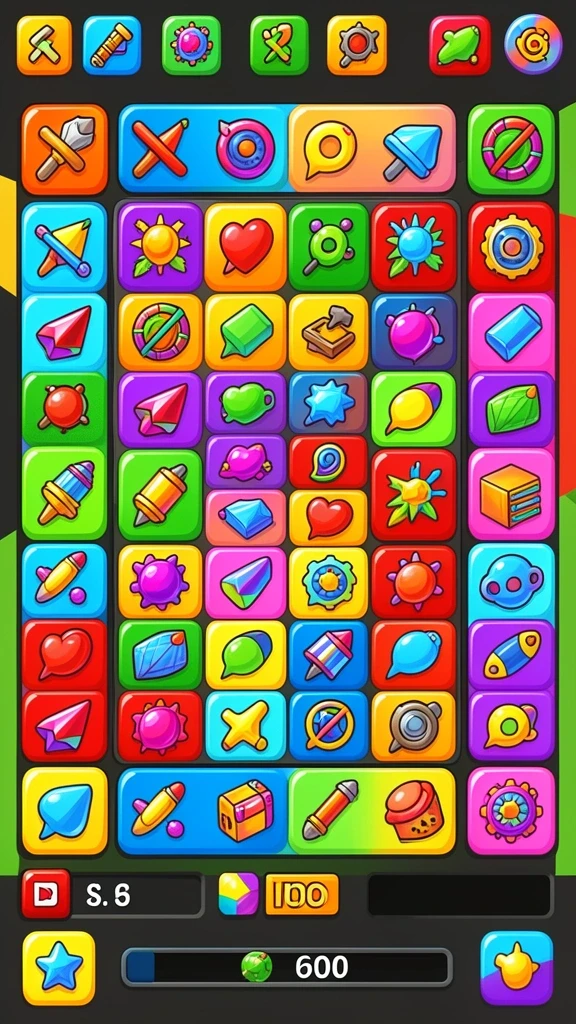This screenshot has width=576, height=1024.
Task: Select the yellow hammer booster in the top bar
Action: click(x=44, y=45)
